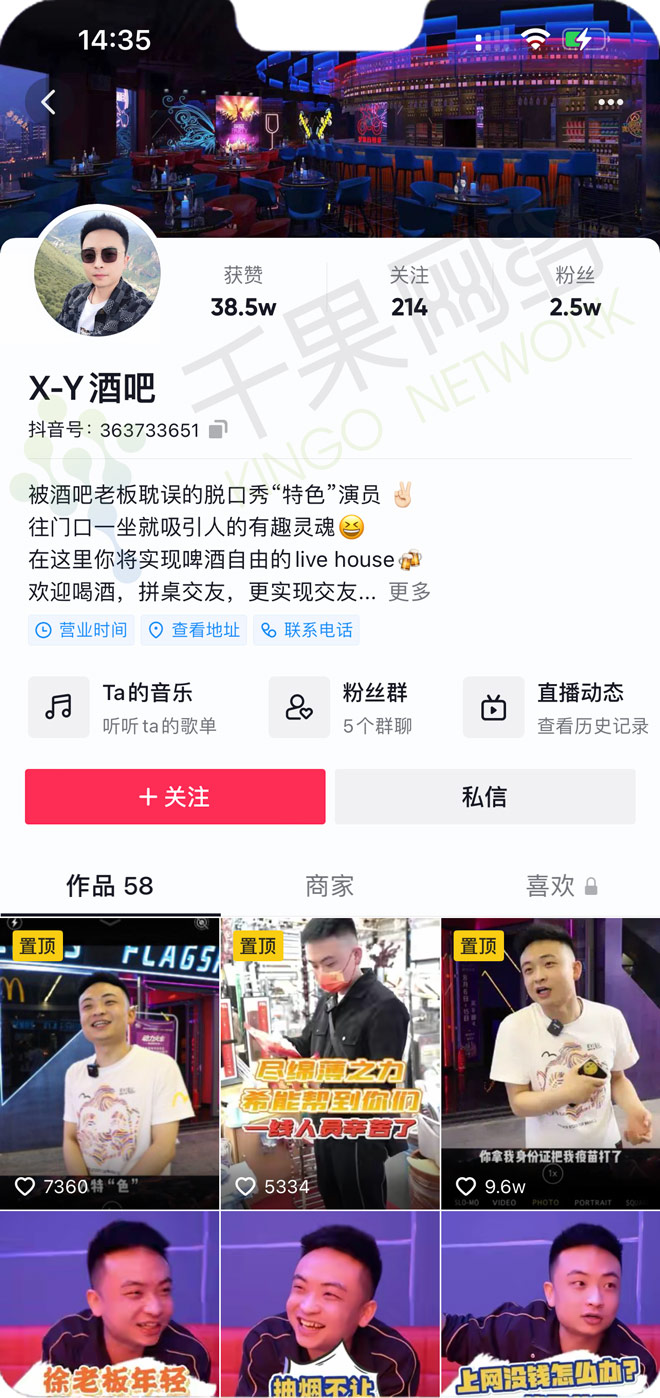Viewport: 660px width, 1398px height.
Task: Select the 作品 58 tab
Action: point(110,886)
